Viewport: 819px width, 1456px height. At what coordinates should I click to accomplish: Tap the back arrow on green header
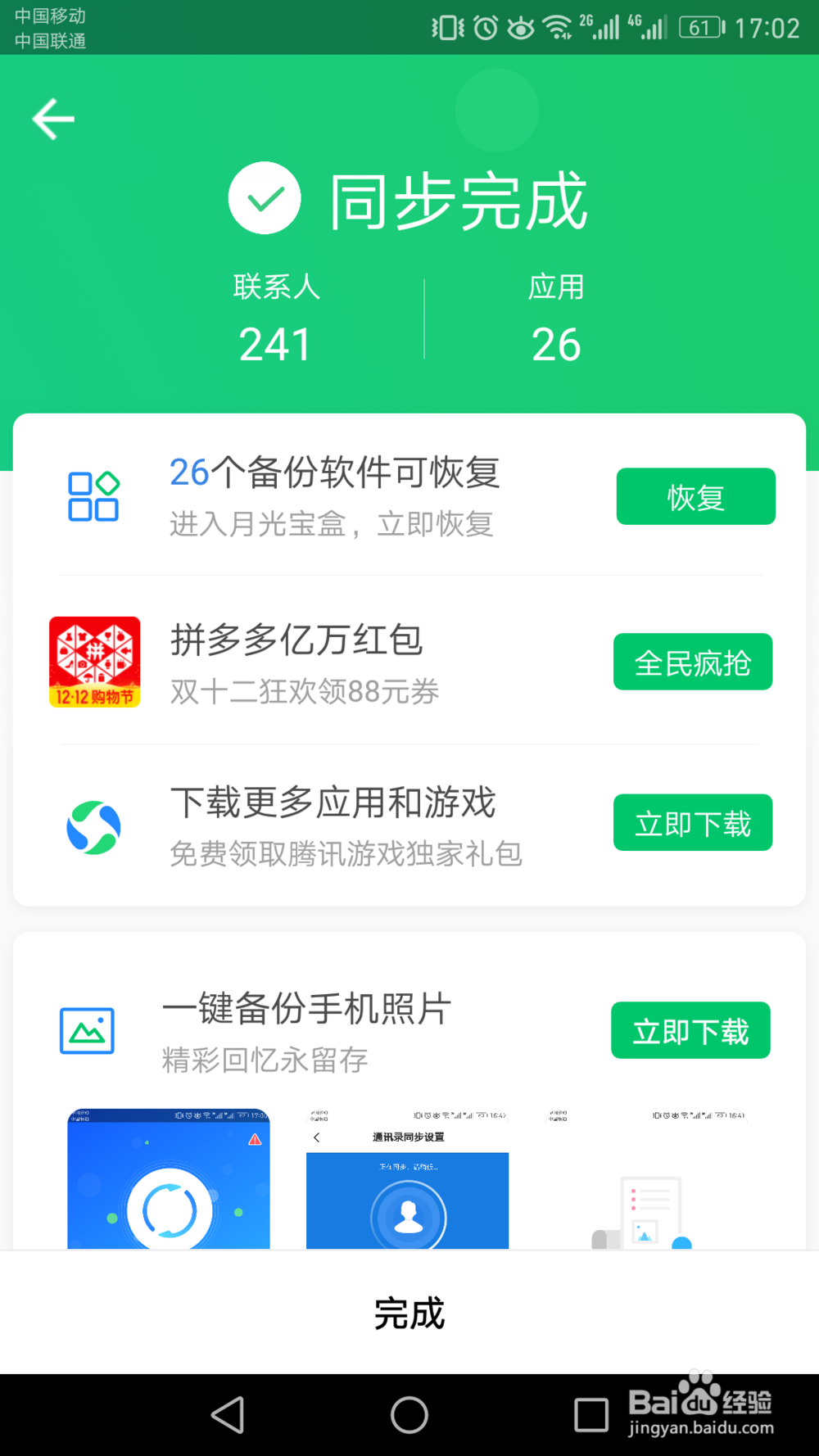[x=52, y=119]
